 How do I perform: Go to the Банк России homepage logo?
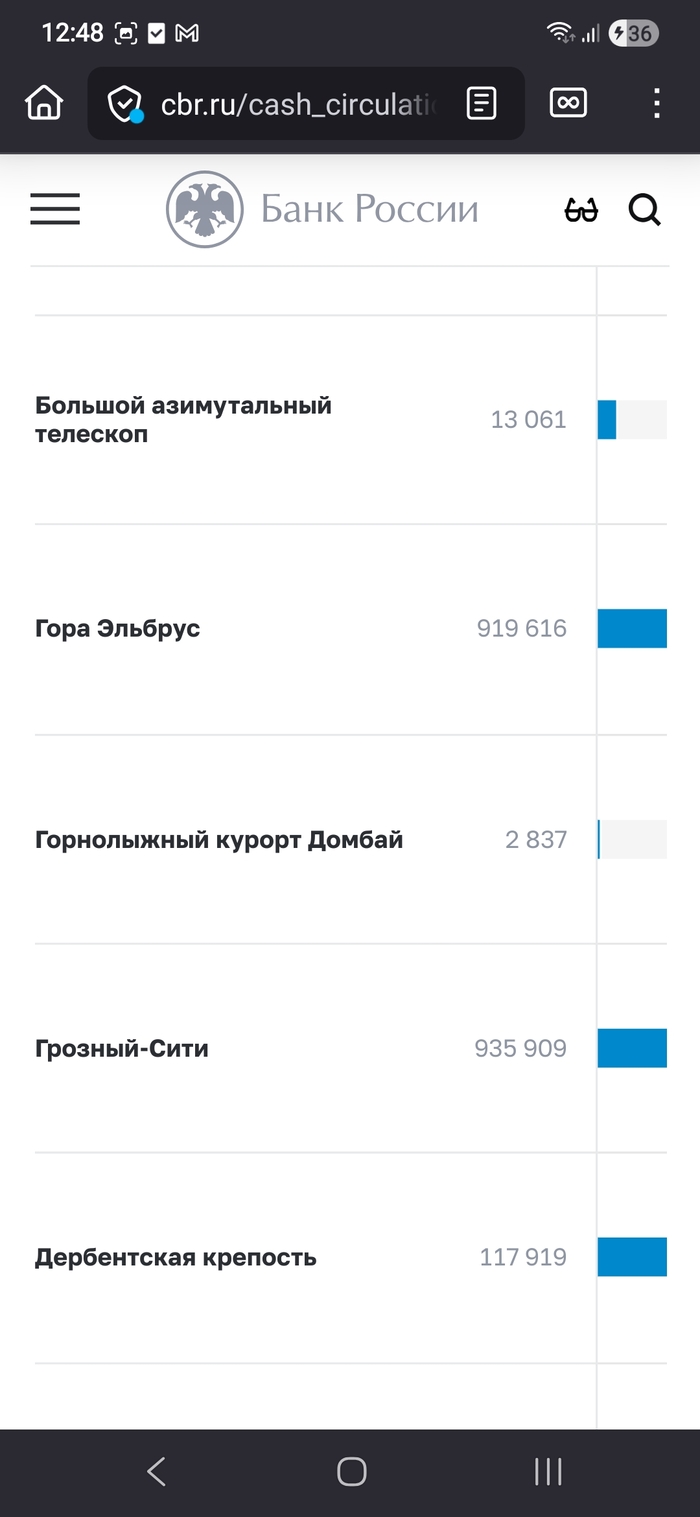click(x=322, y=210)
